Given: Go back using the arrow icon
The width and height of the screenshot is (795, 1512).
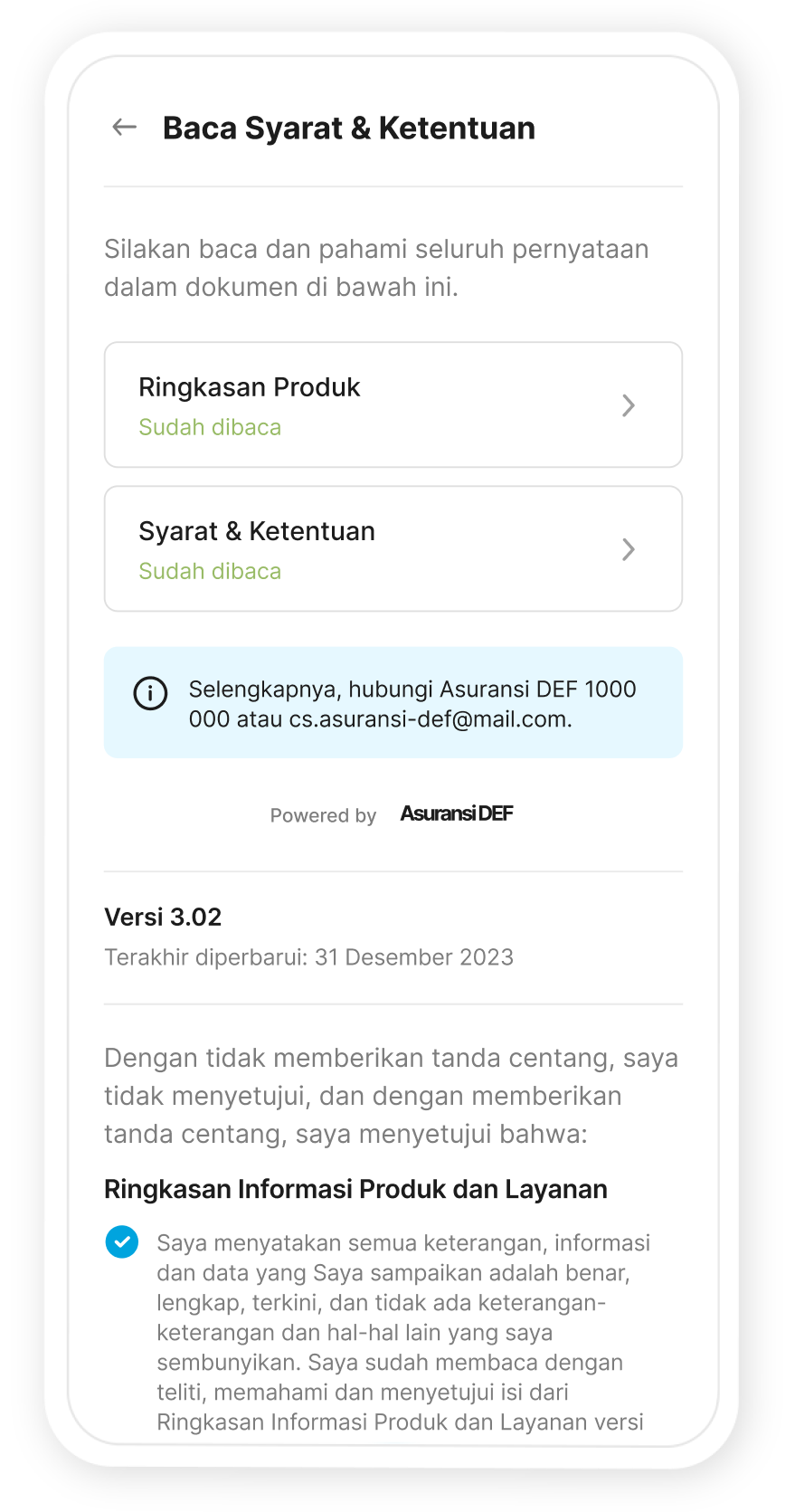Looking at the screenshot, I should tap(124, 128).
